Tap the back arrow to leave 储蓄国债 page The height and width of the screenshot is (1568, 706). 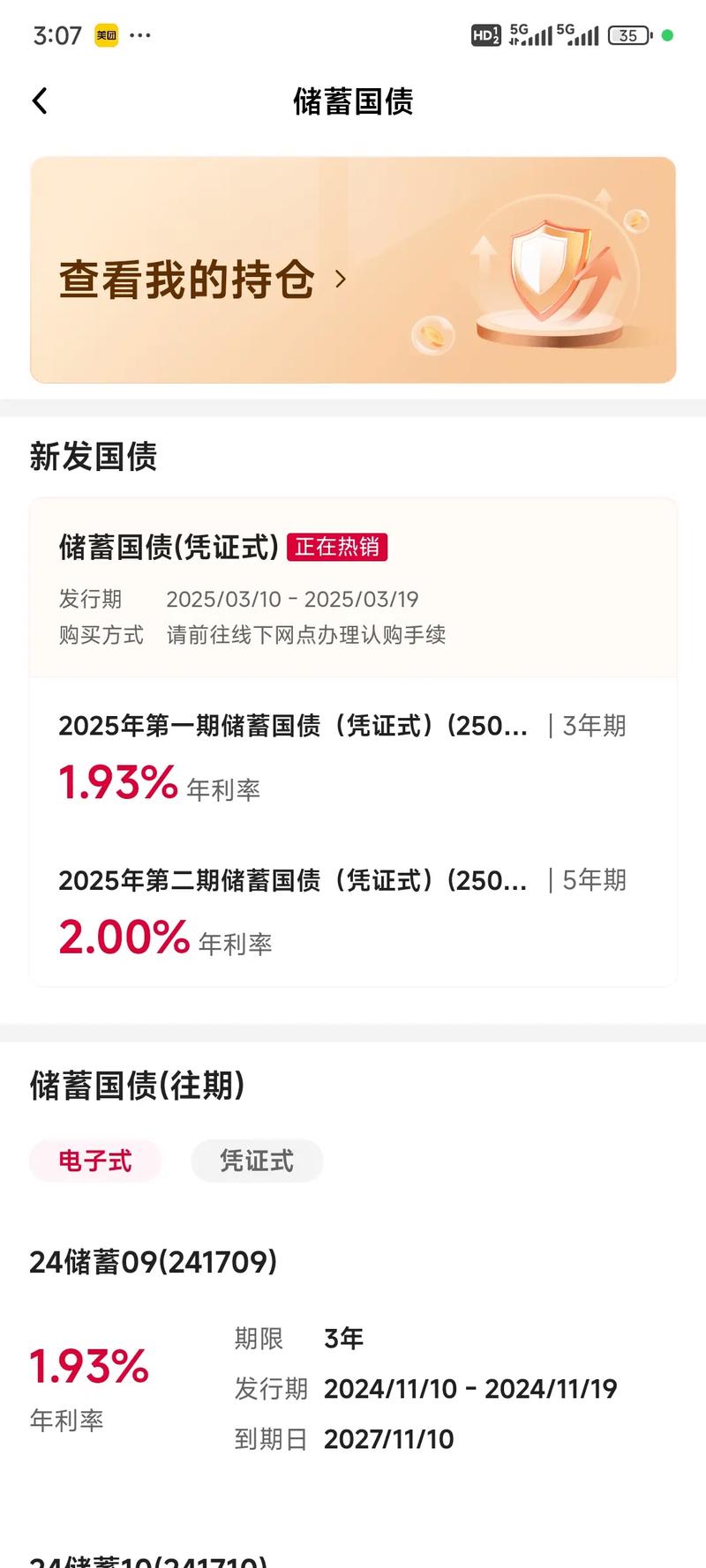tap(39, 101)
